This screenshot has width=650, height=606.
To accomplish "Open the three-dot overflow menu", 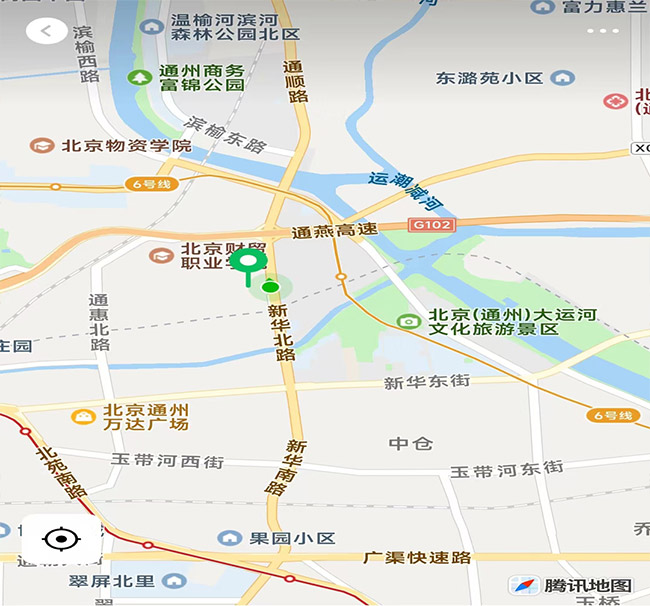I will 603,31.
